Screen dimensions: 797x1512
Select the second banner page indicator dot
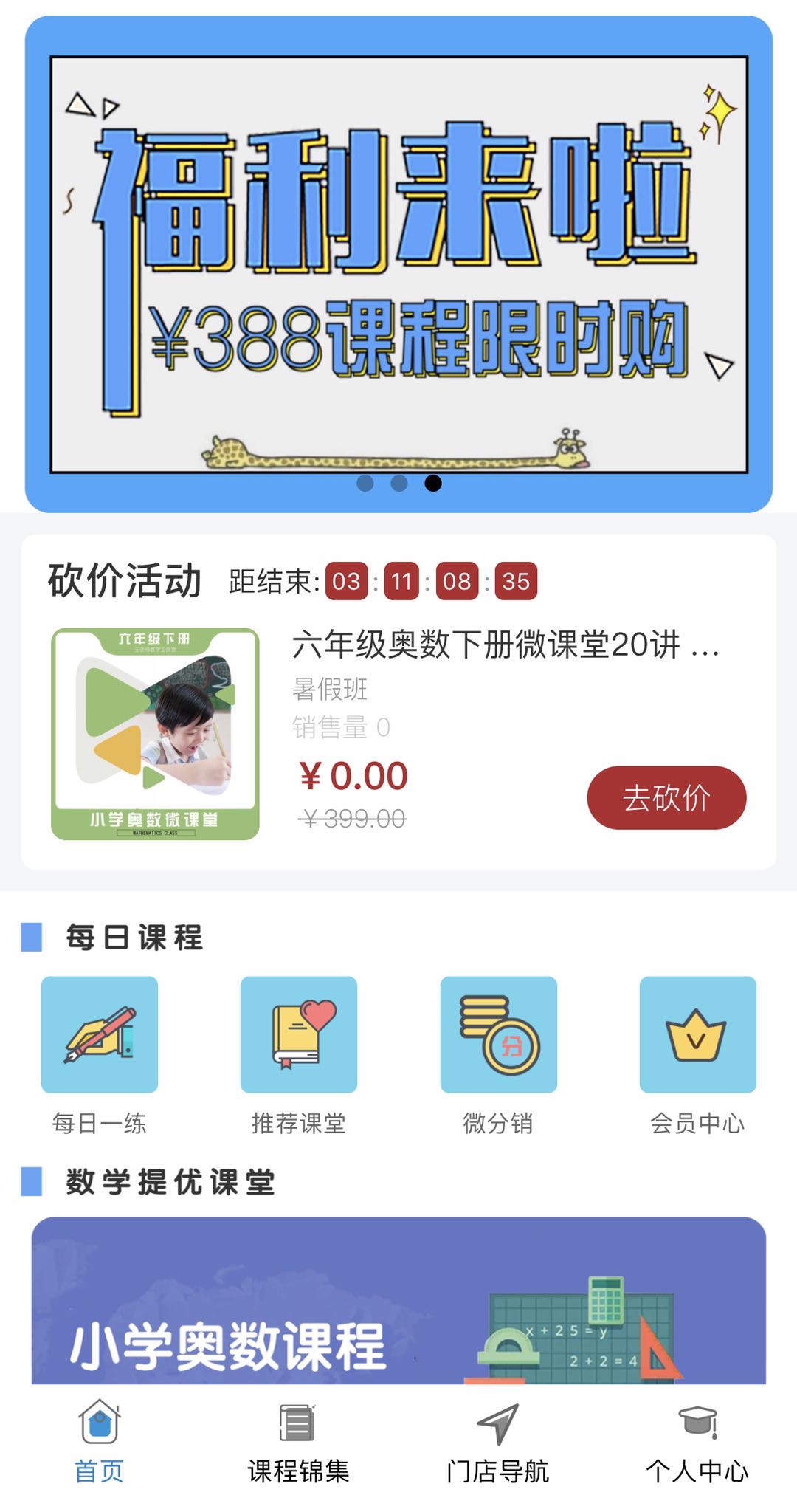pos(398,483)
